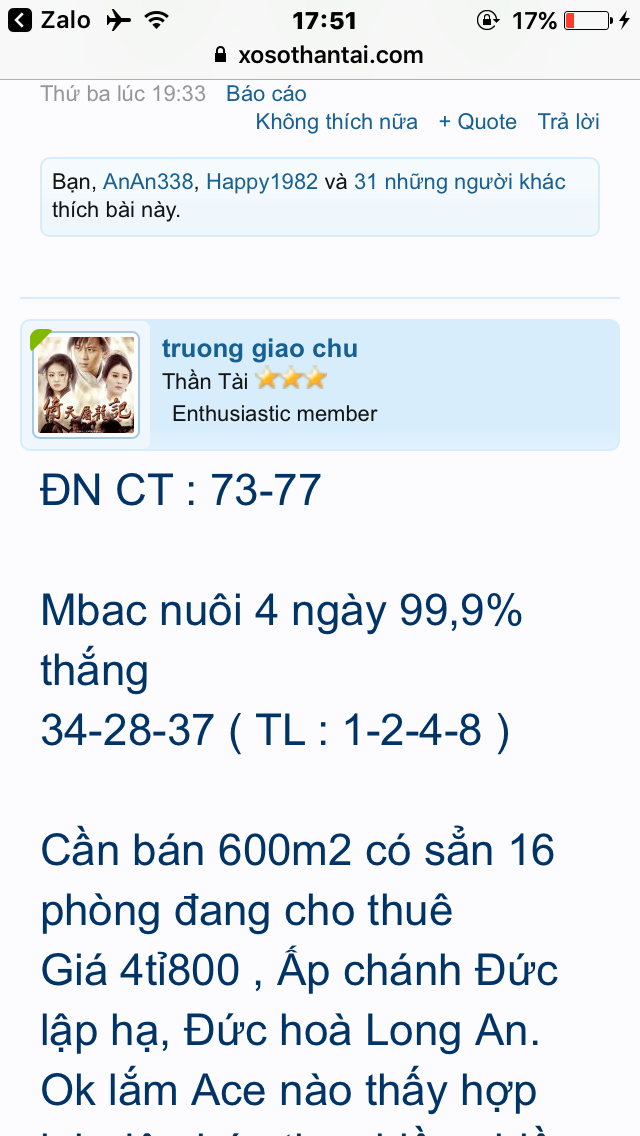Tap the xosothantai.com address bar
The width and height of the screenshot is (640, 1136).
[x=320, y=55]
